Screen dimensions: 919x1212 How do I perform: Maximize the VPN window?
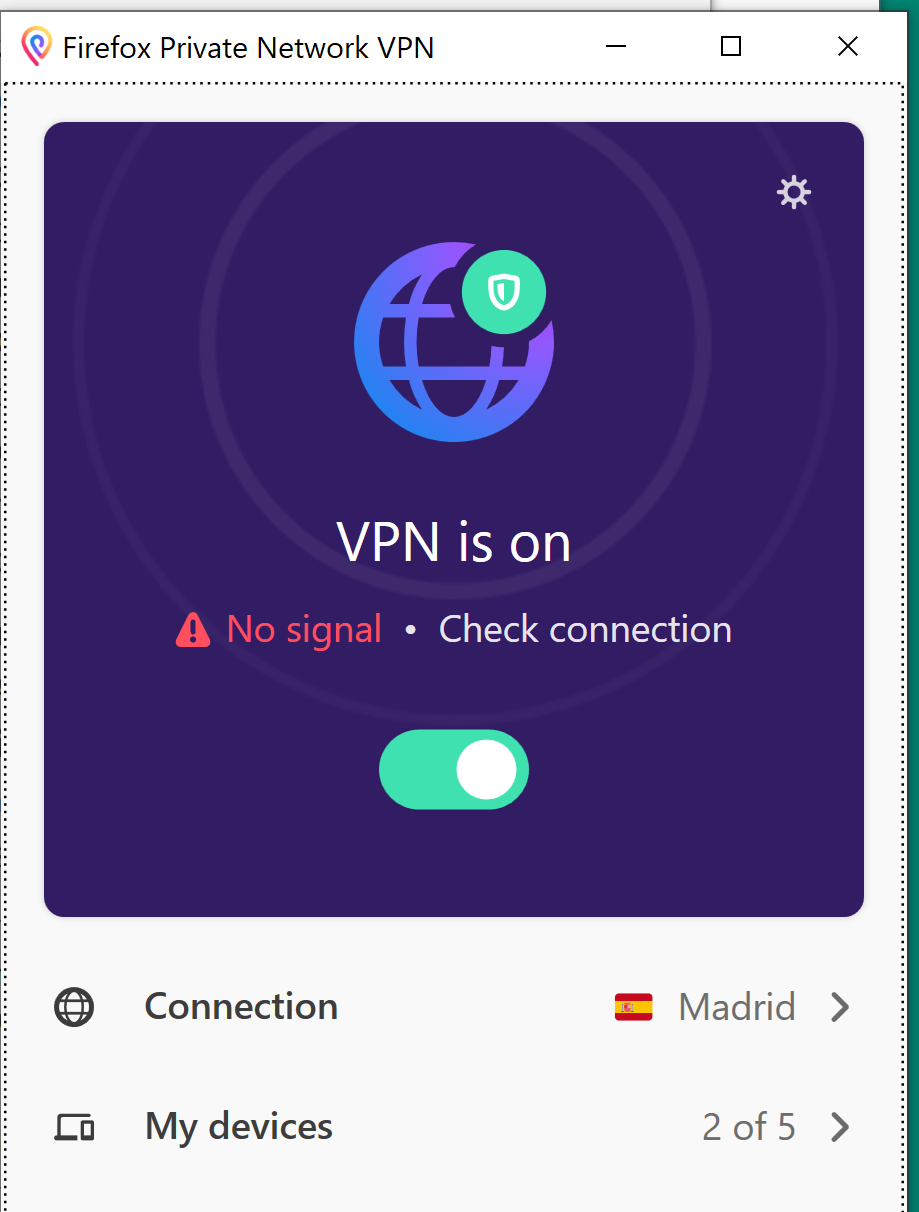731,46
